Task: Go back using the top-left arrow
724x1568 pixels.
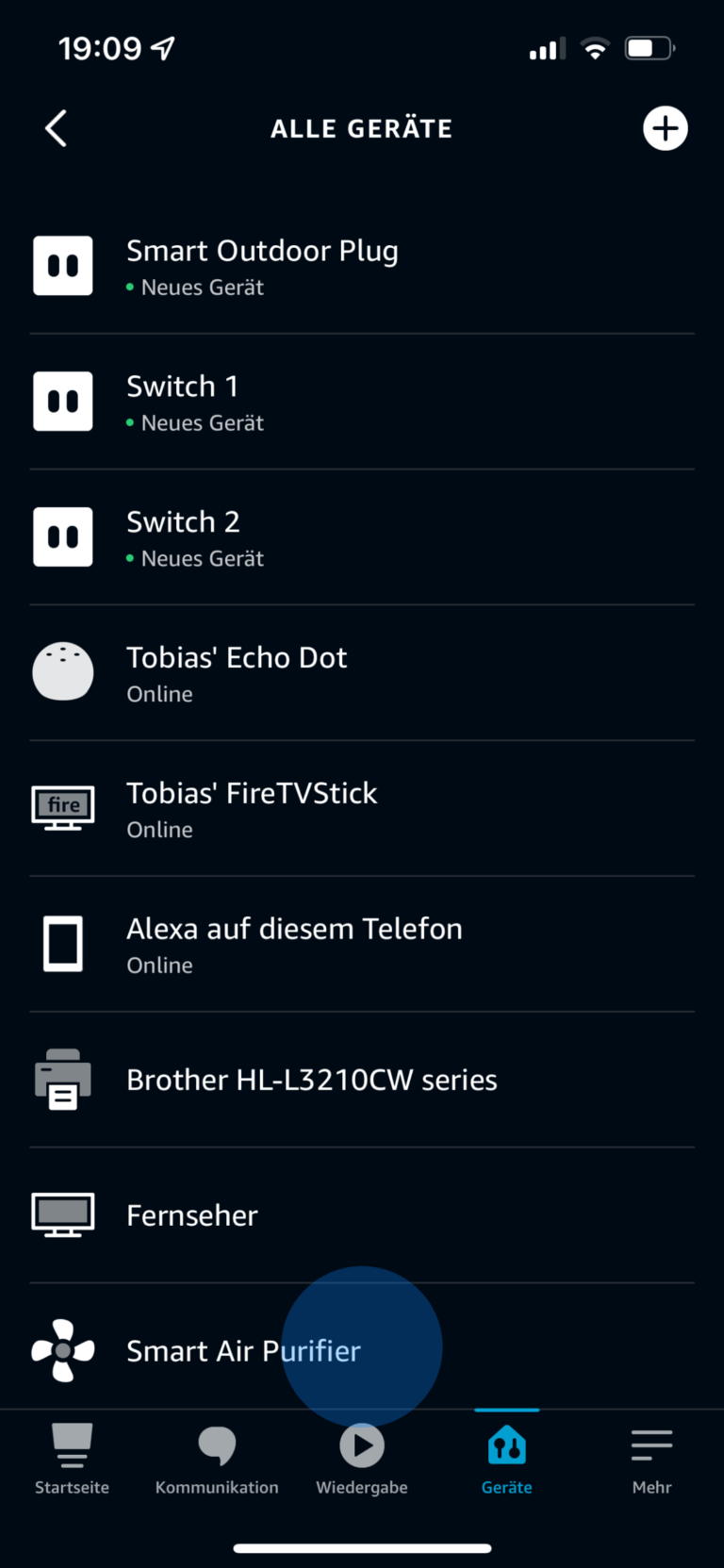Action: (x=57, y=128)
